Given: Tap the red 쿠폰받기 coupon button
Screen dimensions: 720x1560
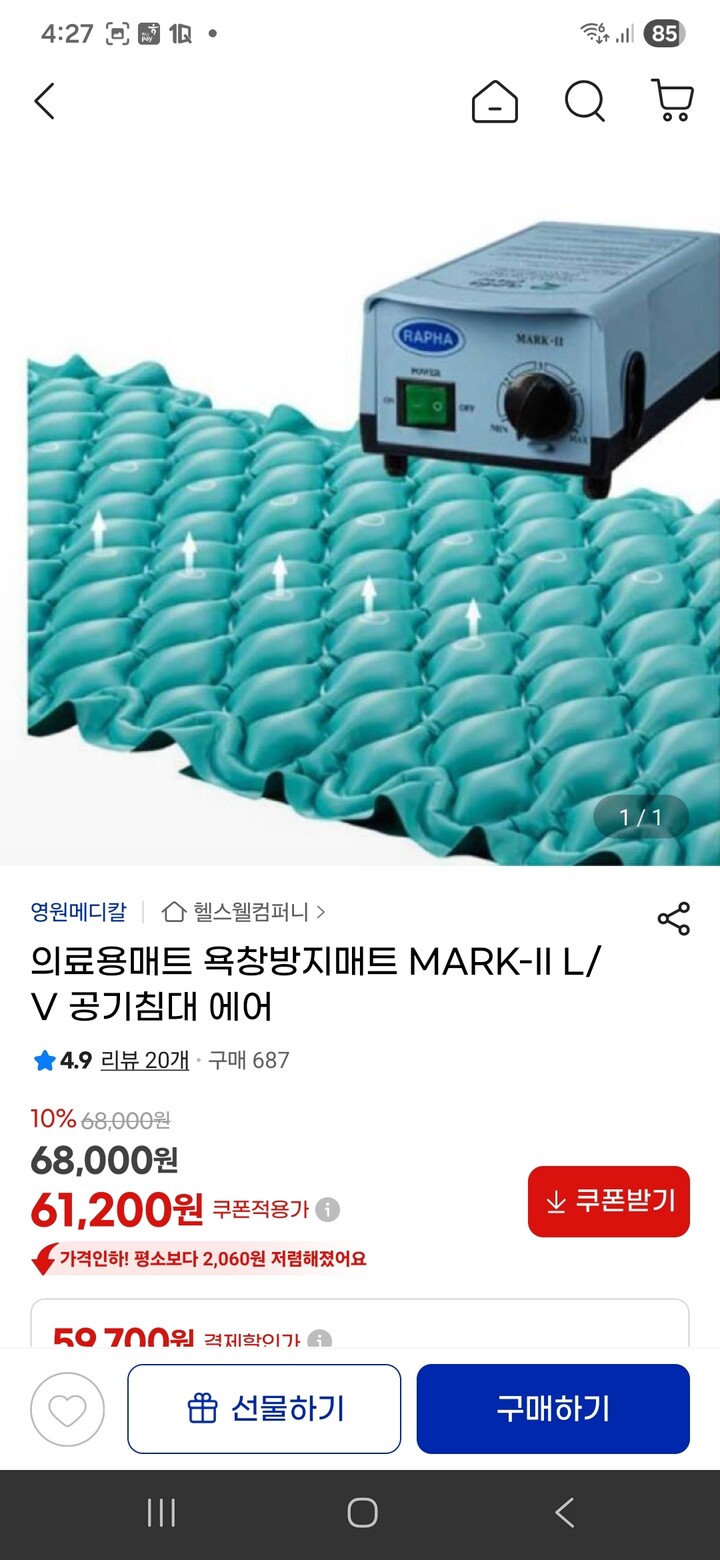Looking at the screenshot, I should point(608,1201).
